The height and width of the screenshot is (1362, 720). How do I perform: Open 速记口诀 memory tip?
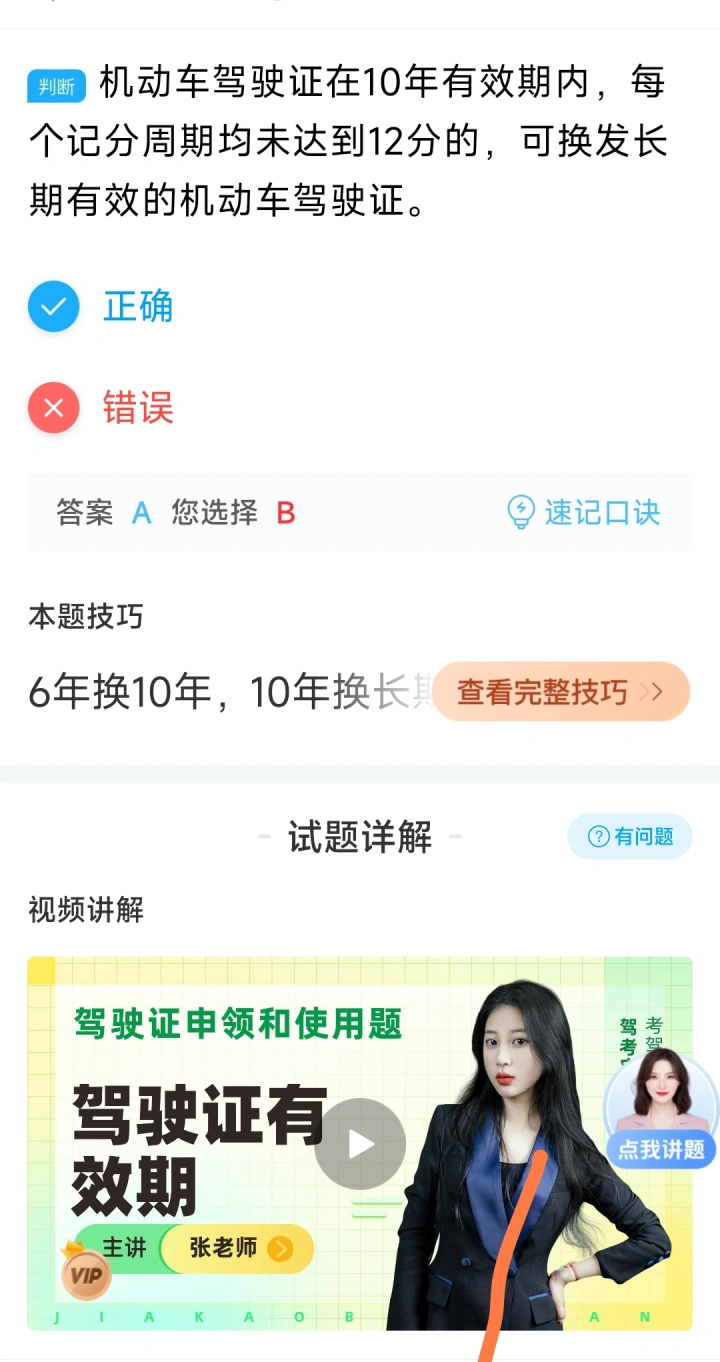click(x=584, y=513)
